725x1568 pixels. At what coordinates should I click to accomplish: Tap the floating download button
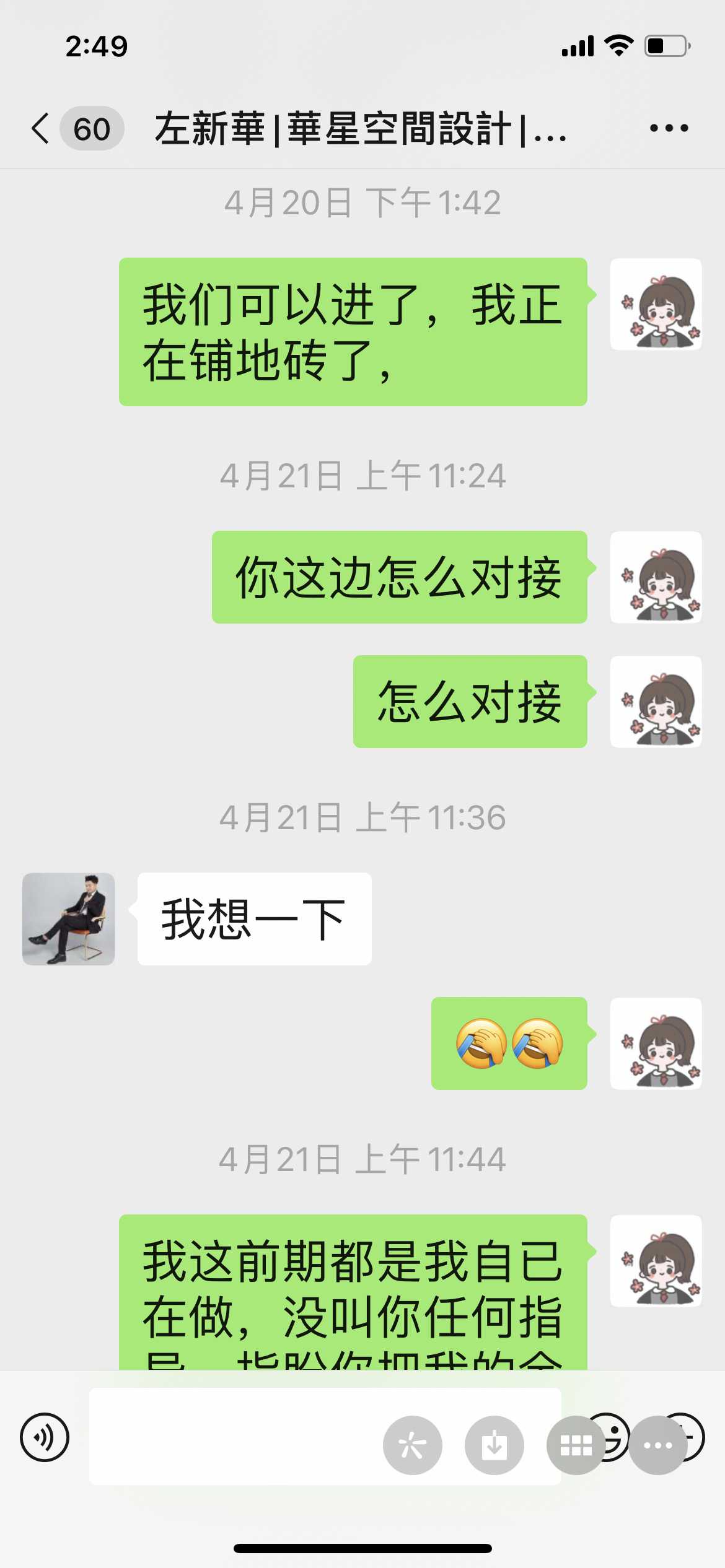[x=494, y=1445]
